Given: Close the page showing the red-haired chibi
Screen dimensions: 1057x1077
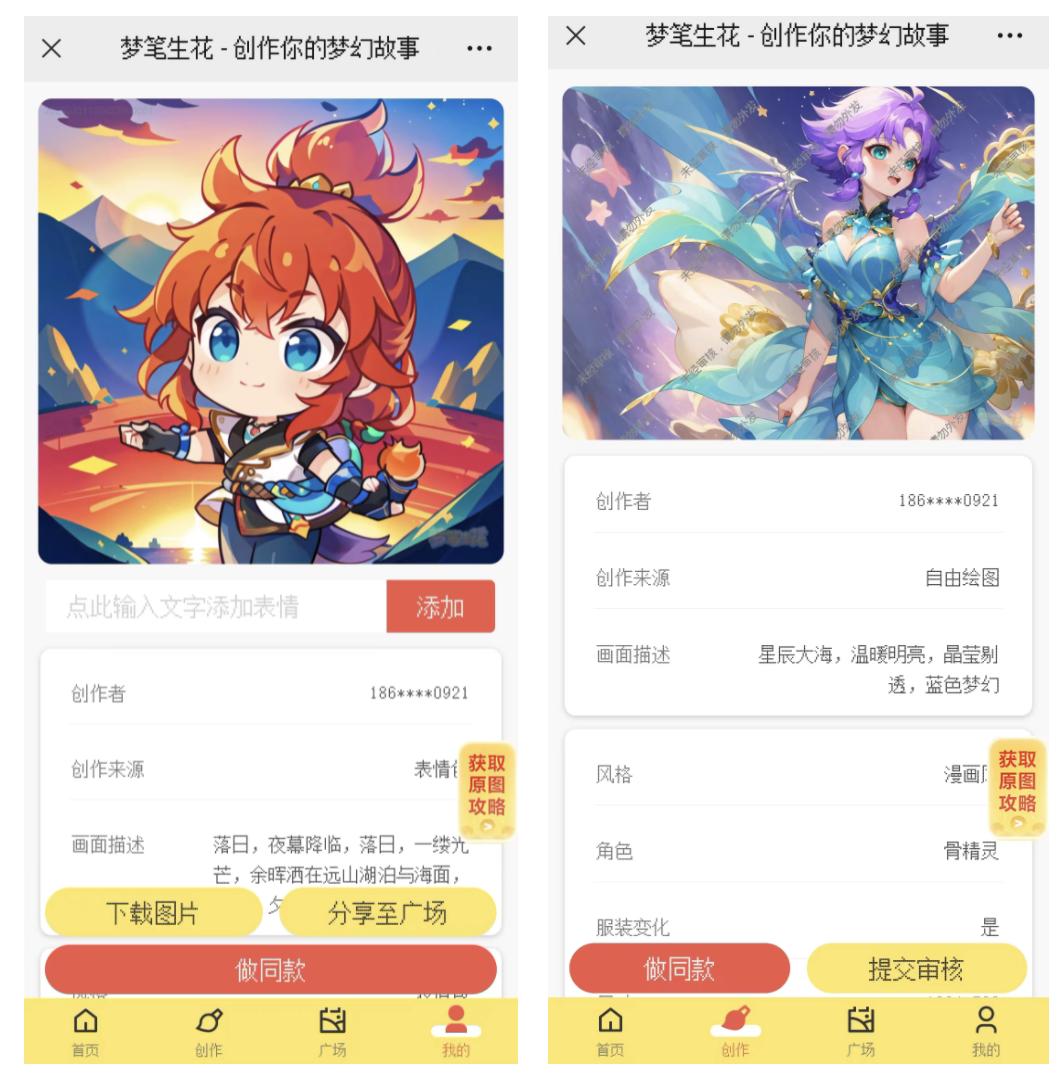Looking at the screenshot, I should click(53, 49).
